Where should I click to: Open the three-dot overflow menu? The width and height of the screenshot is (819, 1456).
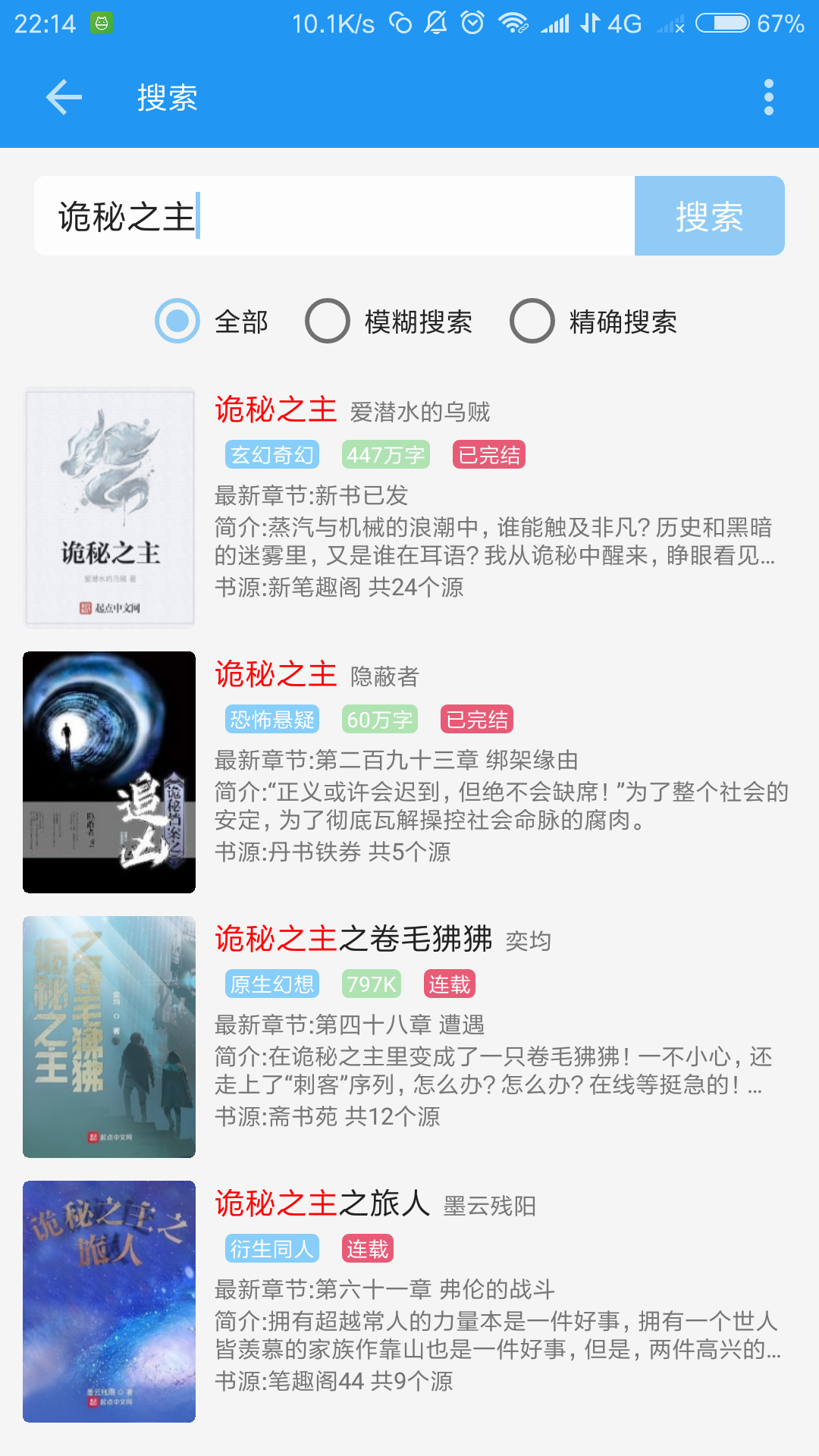click(x=768, y=97)
